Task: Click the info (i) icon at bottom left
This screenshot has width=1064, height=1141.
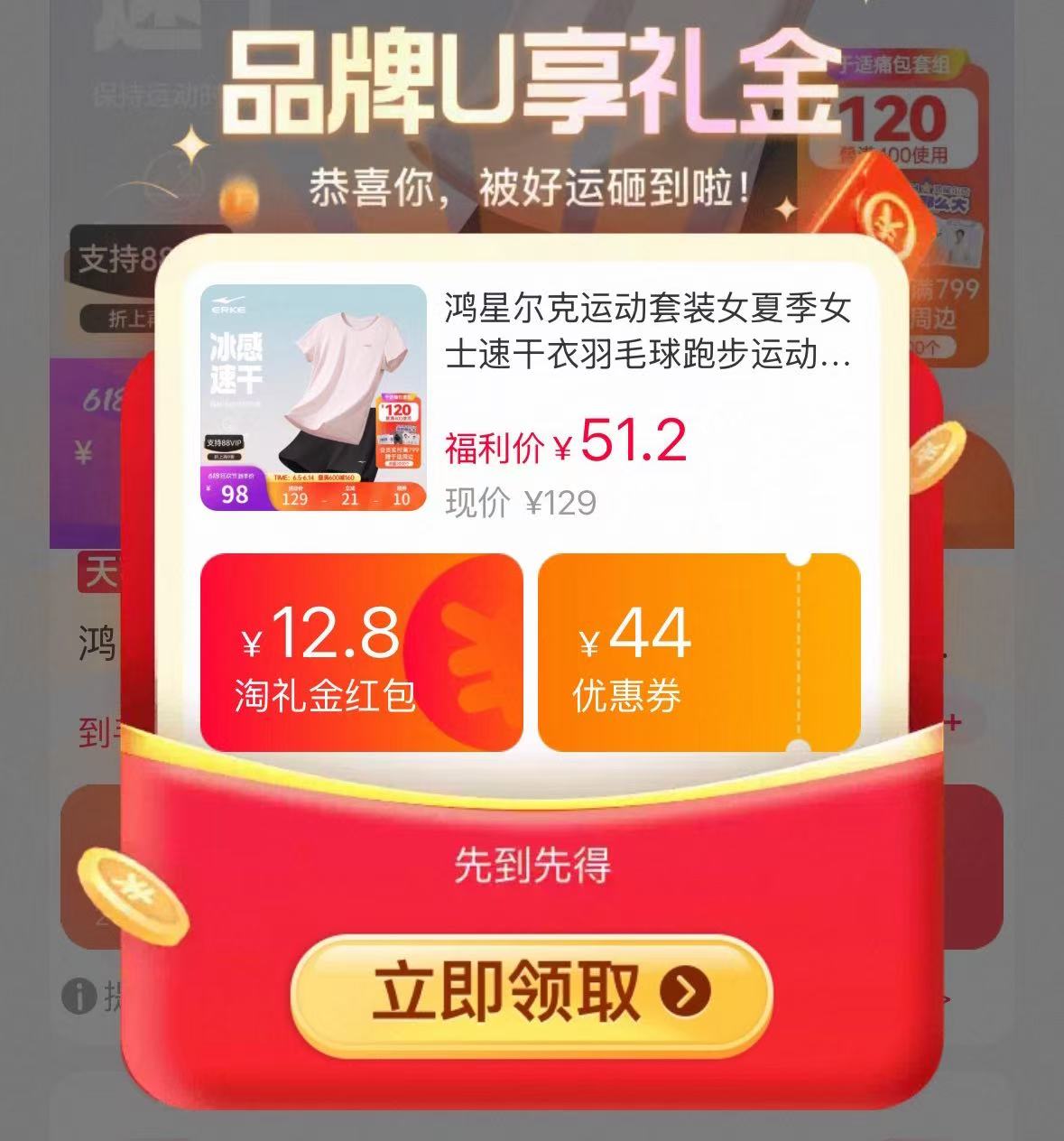Action: click(80, 997)
